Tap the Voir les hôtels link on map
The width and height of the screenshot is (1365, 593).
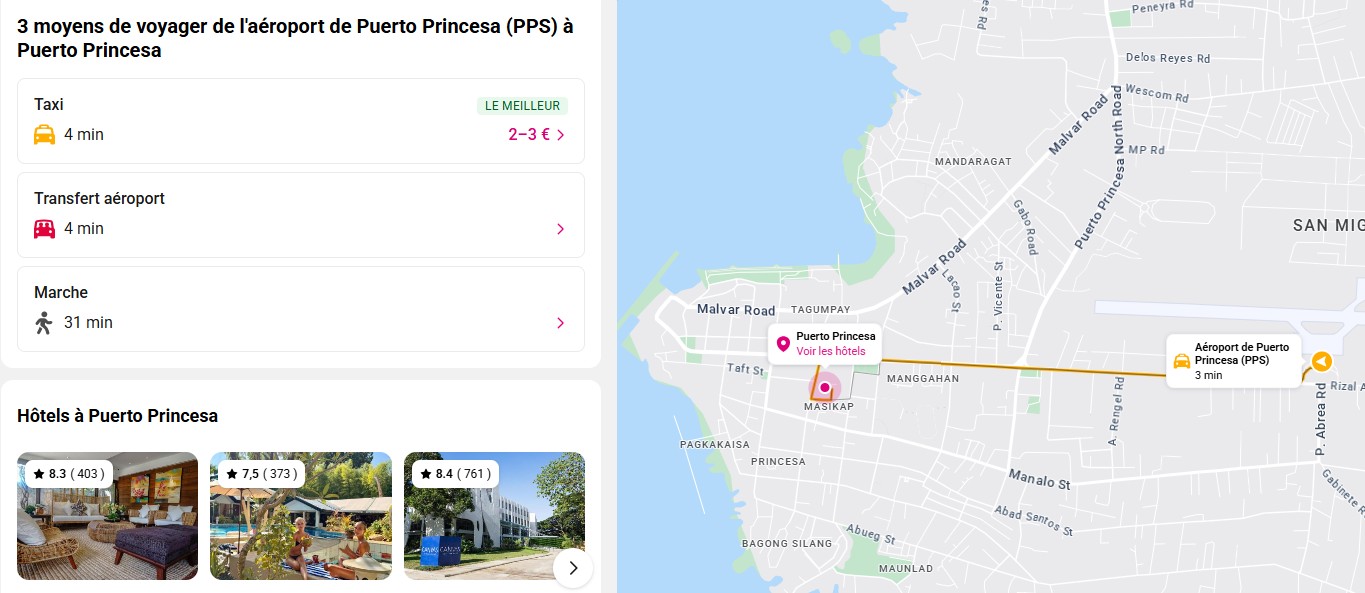click(830, 351)
